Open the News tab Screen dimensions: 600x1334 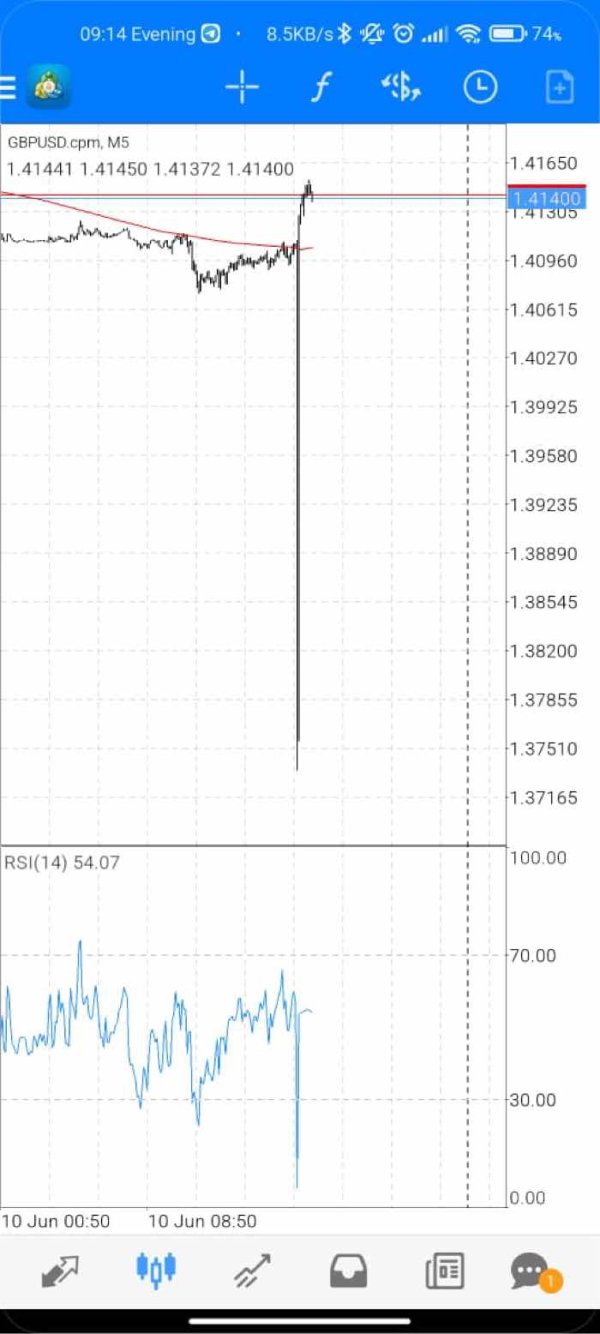click(x=445, y=1271)
